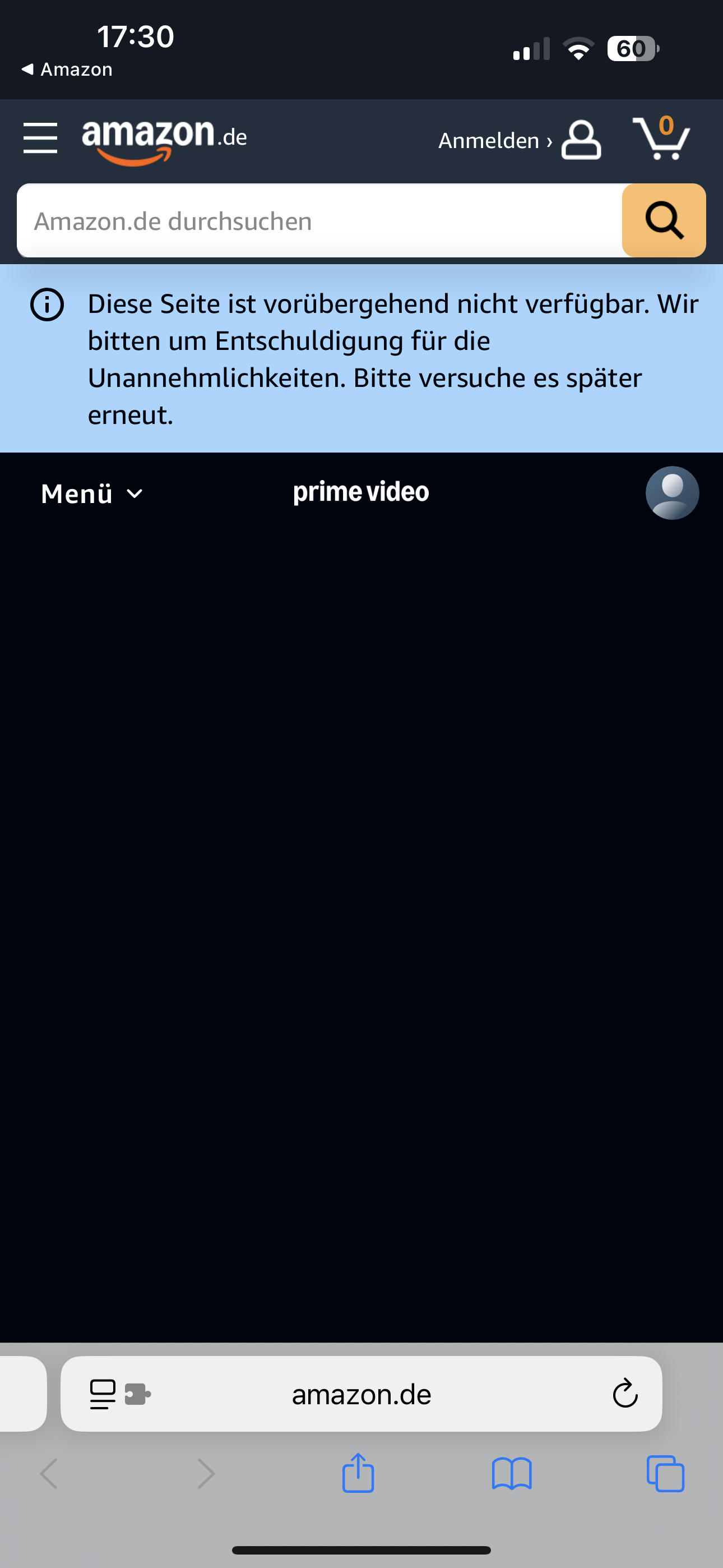This screenshot has width=723, height=1568.
Task: Open the Prime Video profile avatar
Action: click(672, 493)
